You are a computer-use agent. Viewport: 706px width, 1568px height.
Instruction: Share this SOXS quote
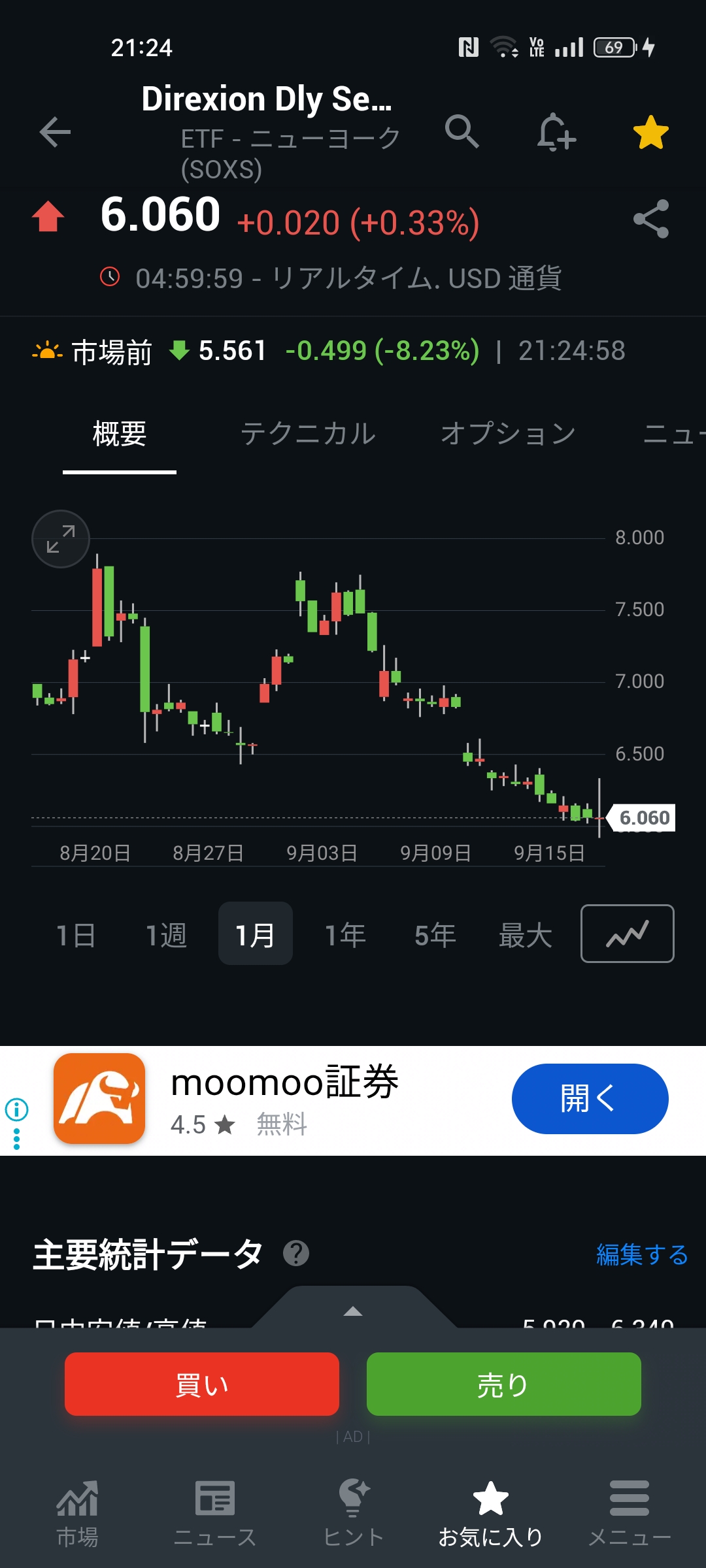[651, 219]
